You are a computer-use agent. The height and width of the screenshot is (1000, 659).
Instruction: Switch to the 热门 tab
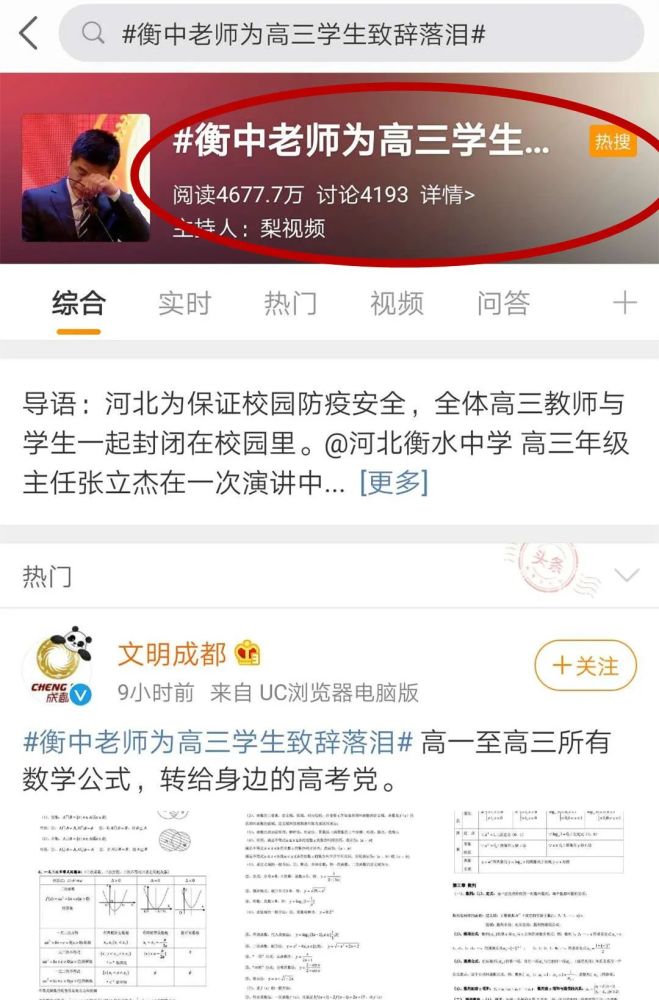tap(290, 303)
